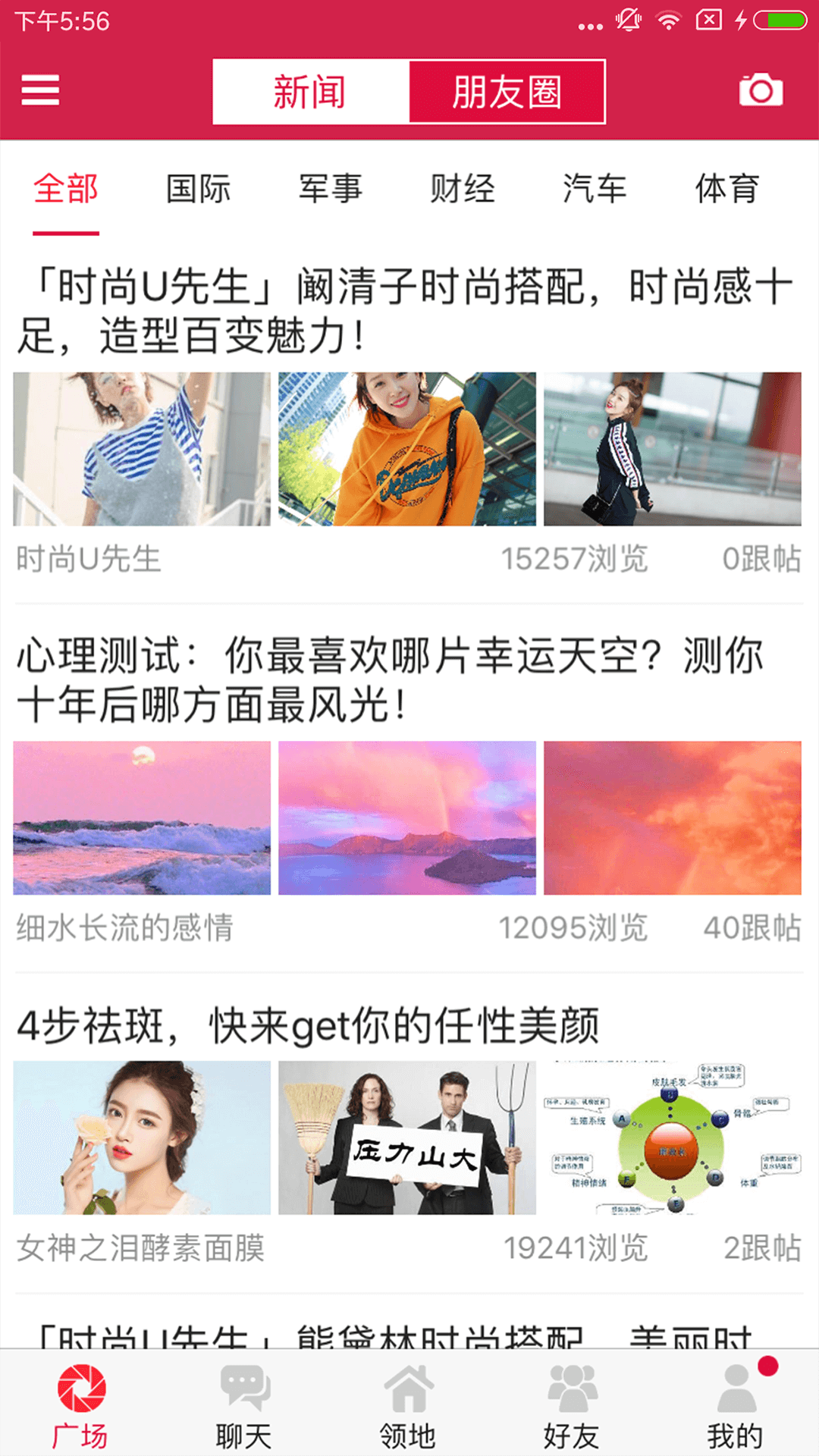Switch to the 国际 international category
This screenshot has height=1456, width=819.
[x=199, y=191]
